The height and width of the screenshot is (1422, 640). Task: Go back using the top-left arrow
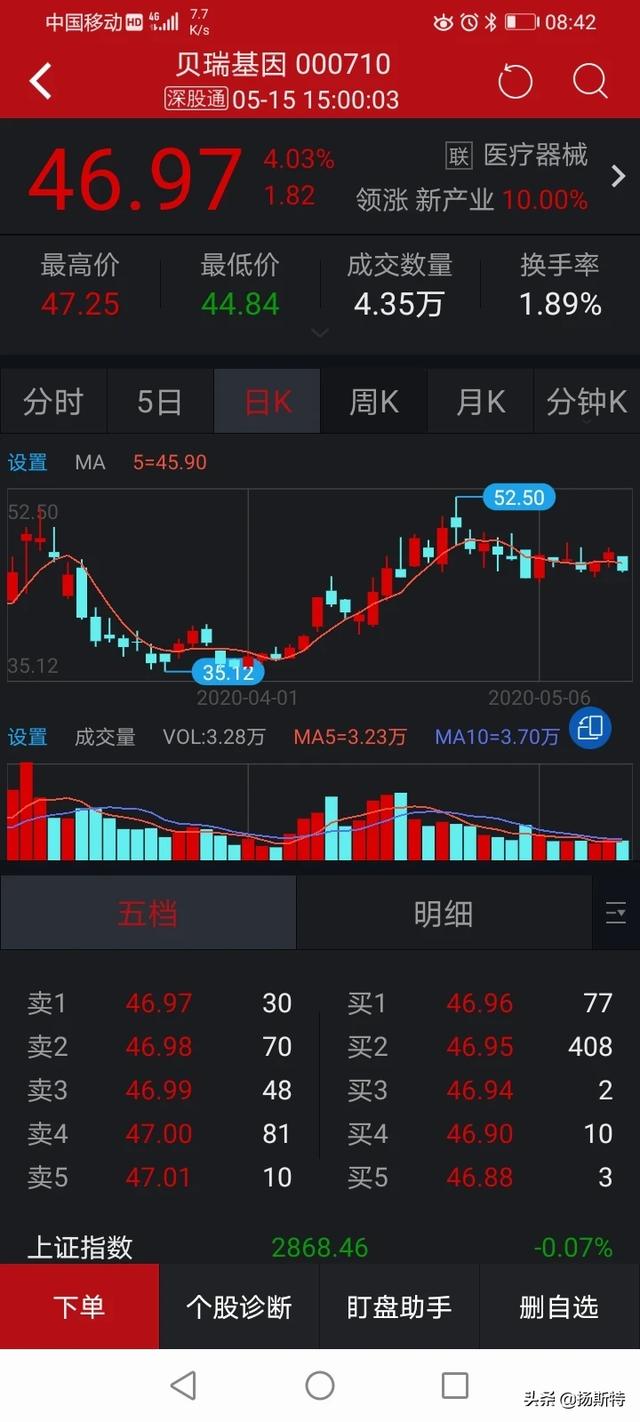coord(40,81)
